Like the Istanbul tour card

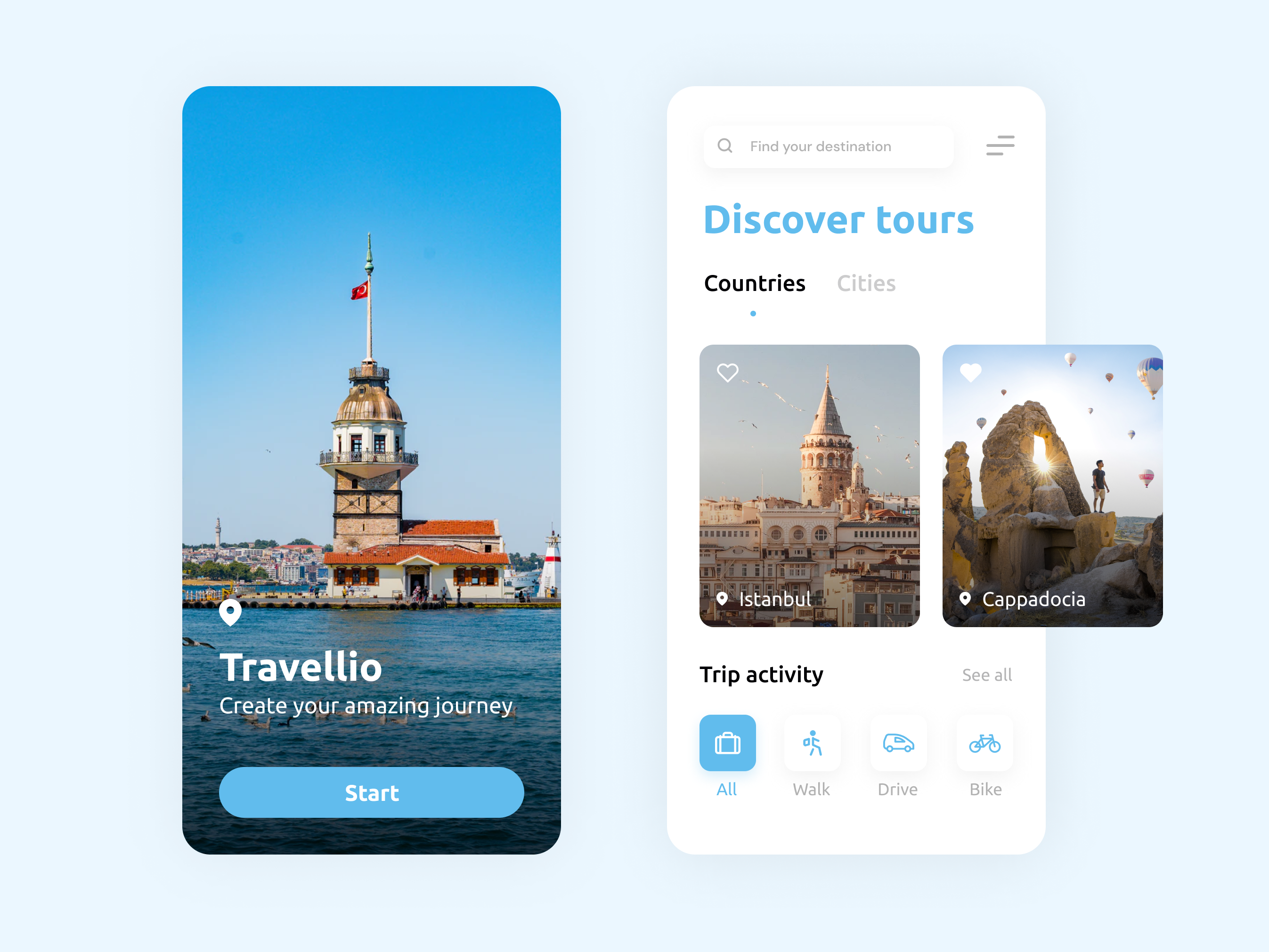pos(727,372)
